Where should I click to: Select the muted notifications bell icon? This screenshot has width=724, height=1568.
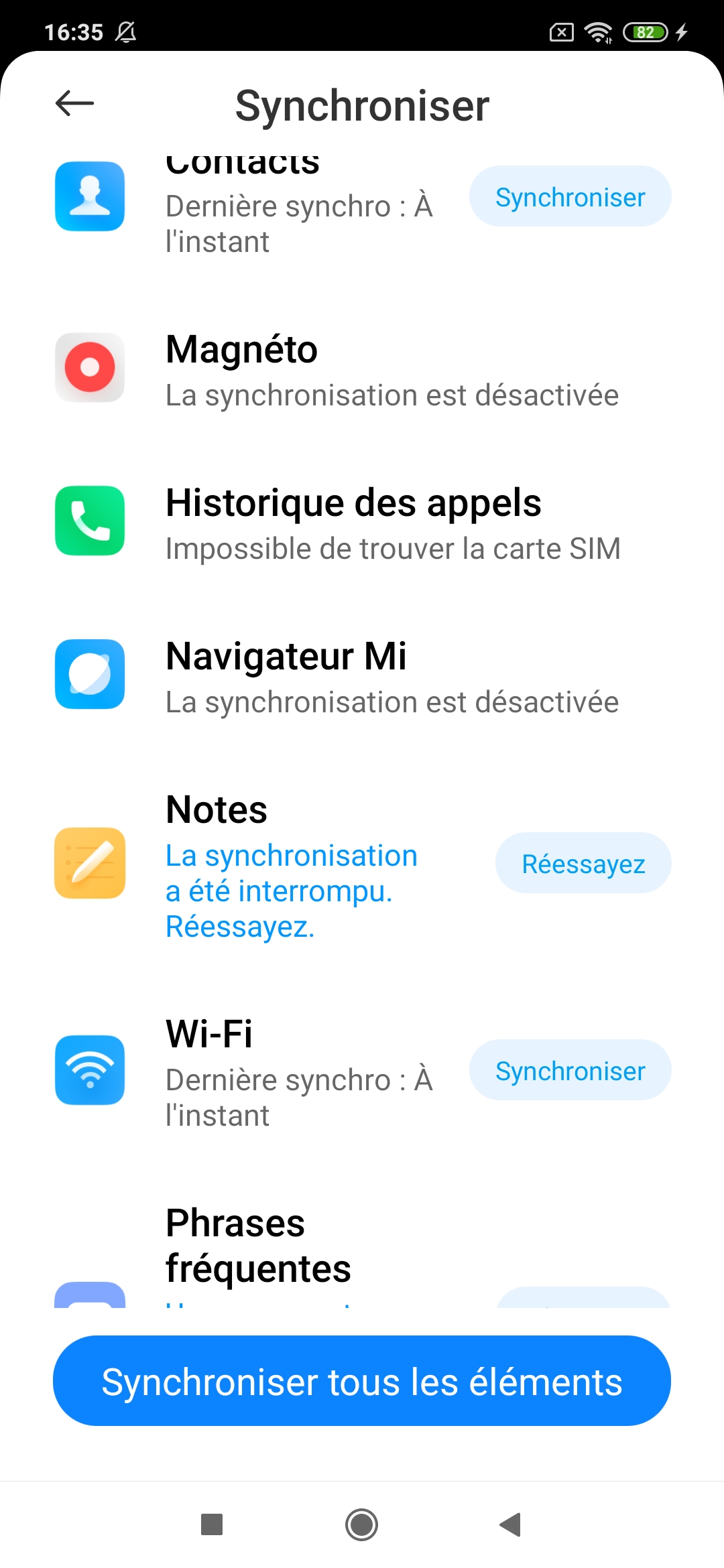[x=126, y=31]
